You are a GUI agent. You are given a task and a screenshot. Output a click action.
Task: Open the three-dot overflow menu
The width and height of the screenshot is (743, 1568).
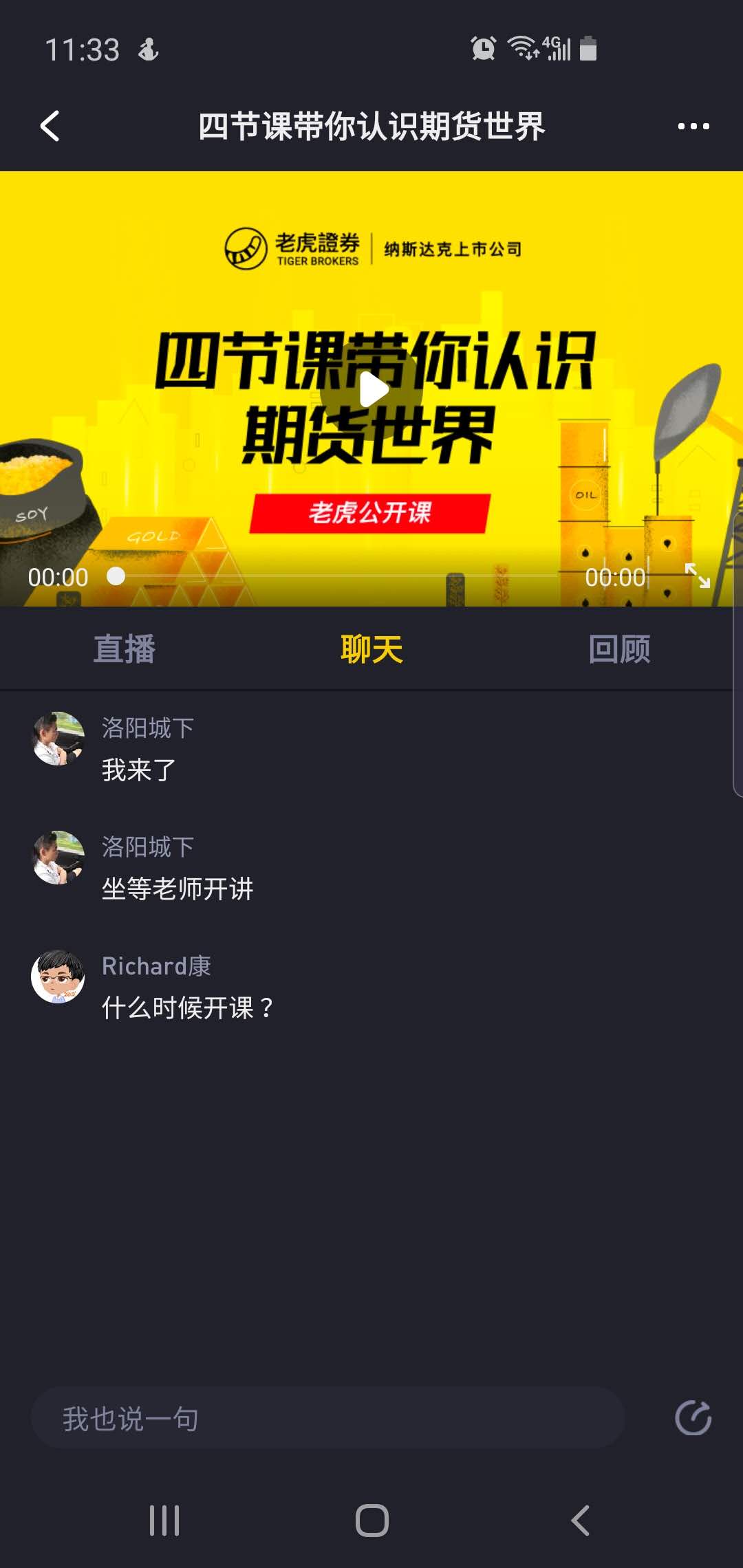[x=693, y=127]
